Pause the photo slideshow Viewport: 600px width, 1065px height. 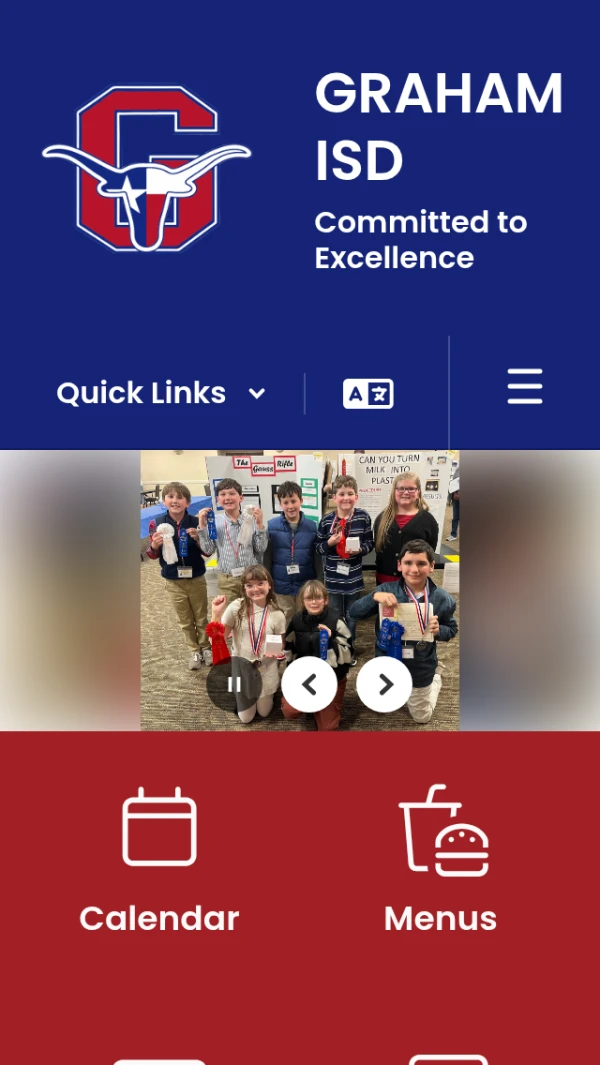click(x=234, y=684)
